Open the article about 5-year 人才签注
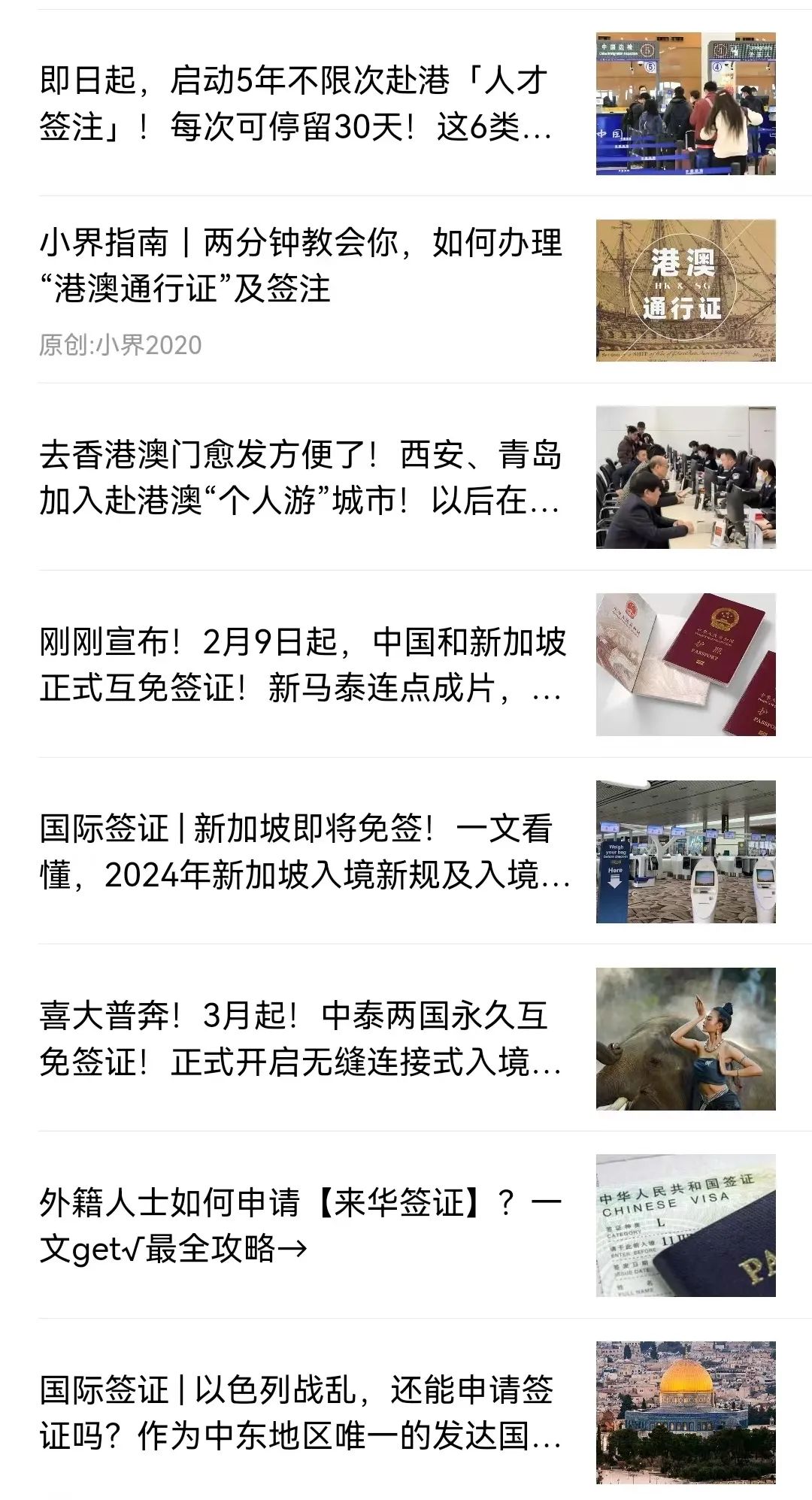Viewport: 812px width, 1500px height. click(x=301, y=104)
